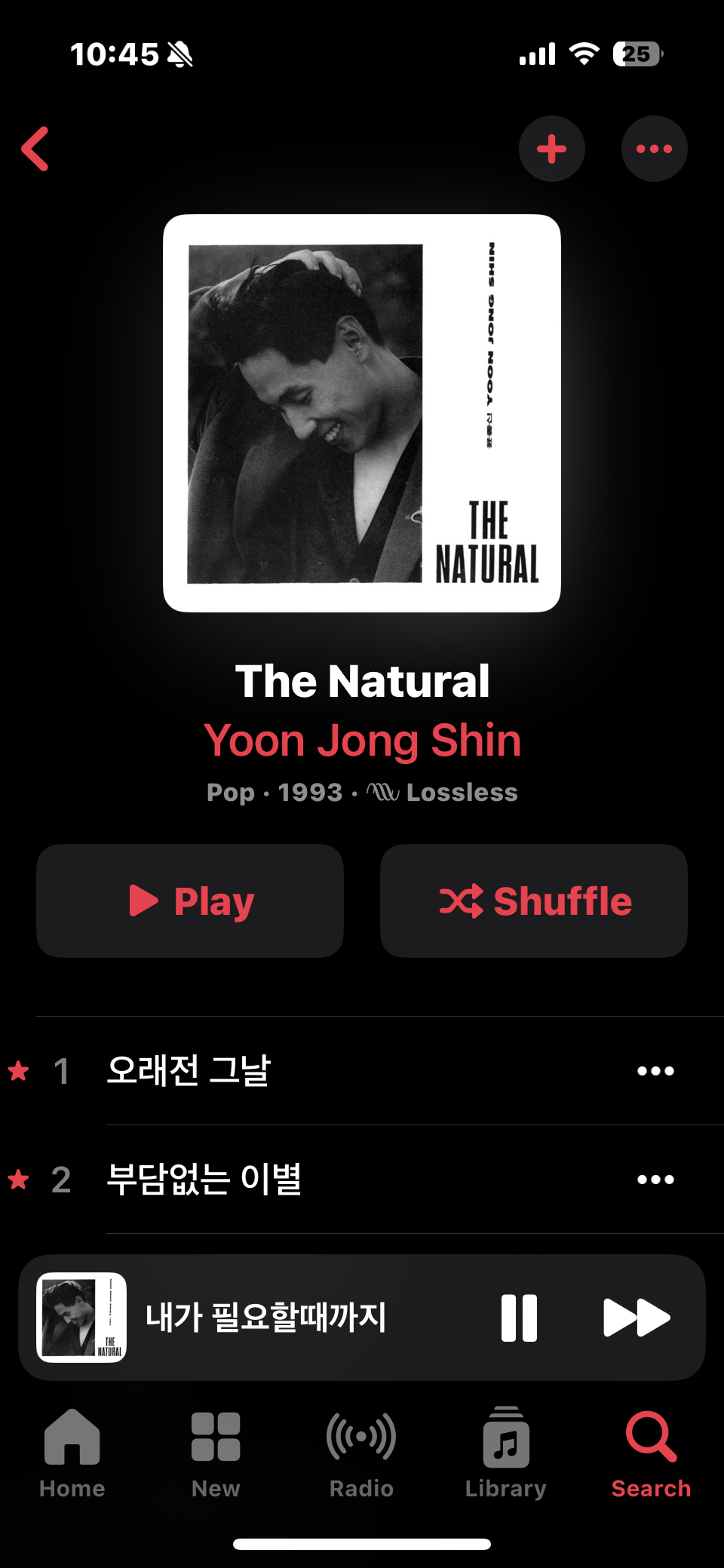Add The Natural album to library
724x1568 pixels.
pyautogui.click(x=552, y=149)
